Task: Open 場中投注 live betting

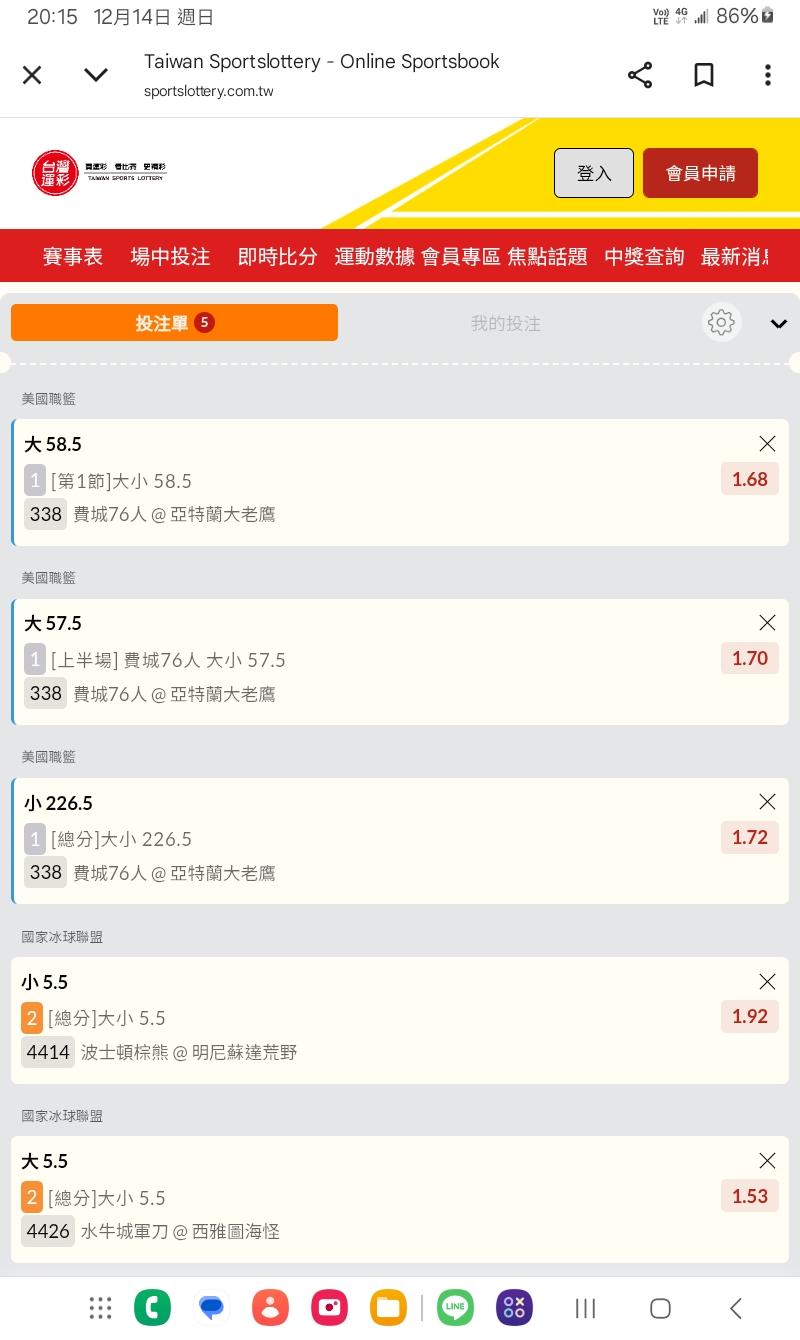Action: 171,256
